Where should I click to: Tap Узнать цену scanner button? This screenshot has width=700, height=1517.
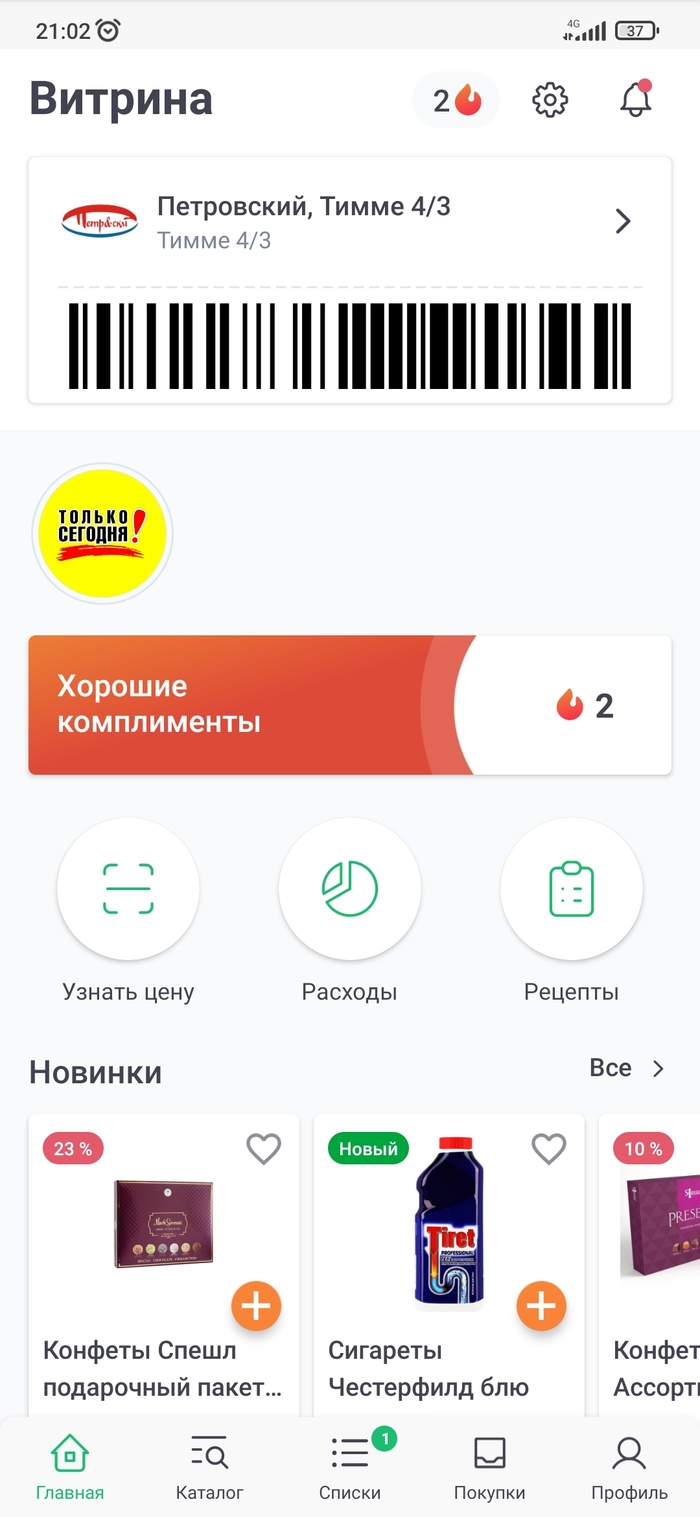pos(128,888)
